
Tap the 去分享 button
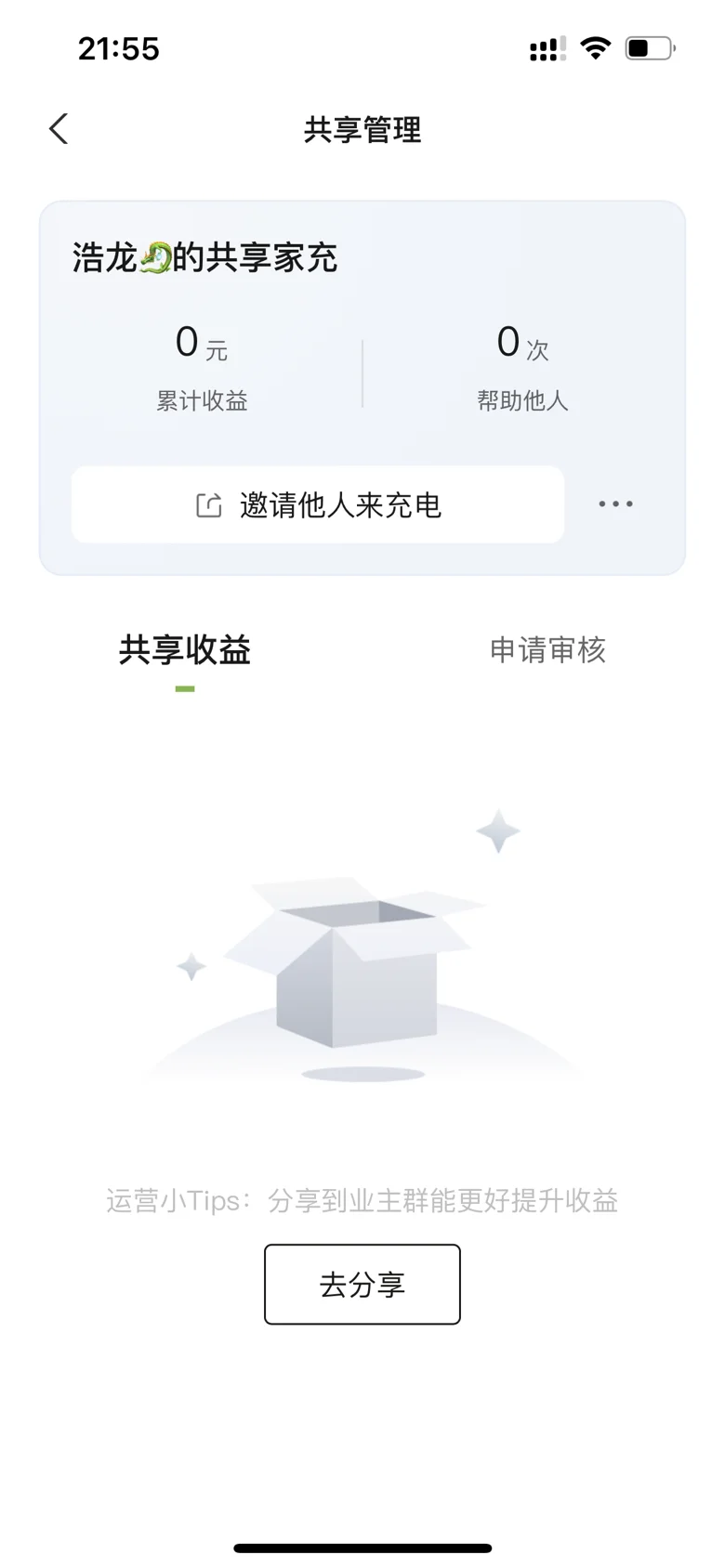coord(362,1284)
